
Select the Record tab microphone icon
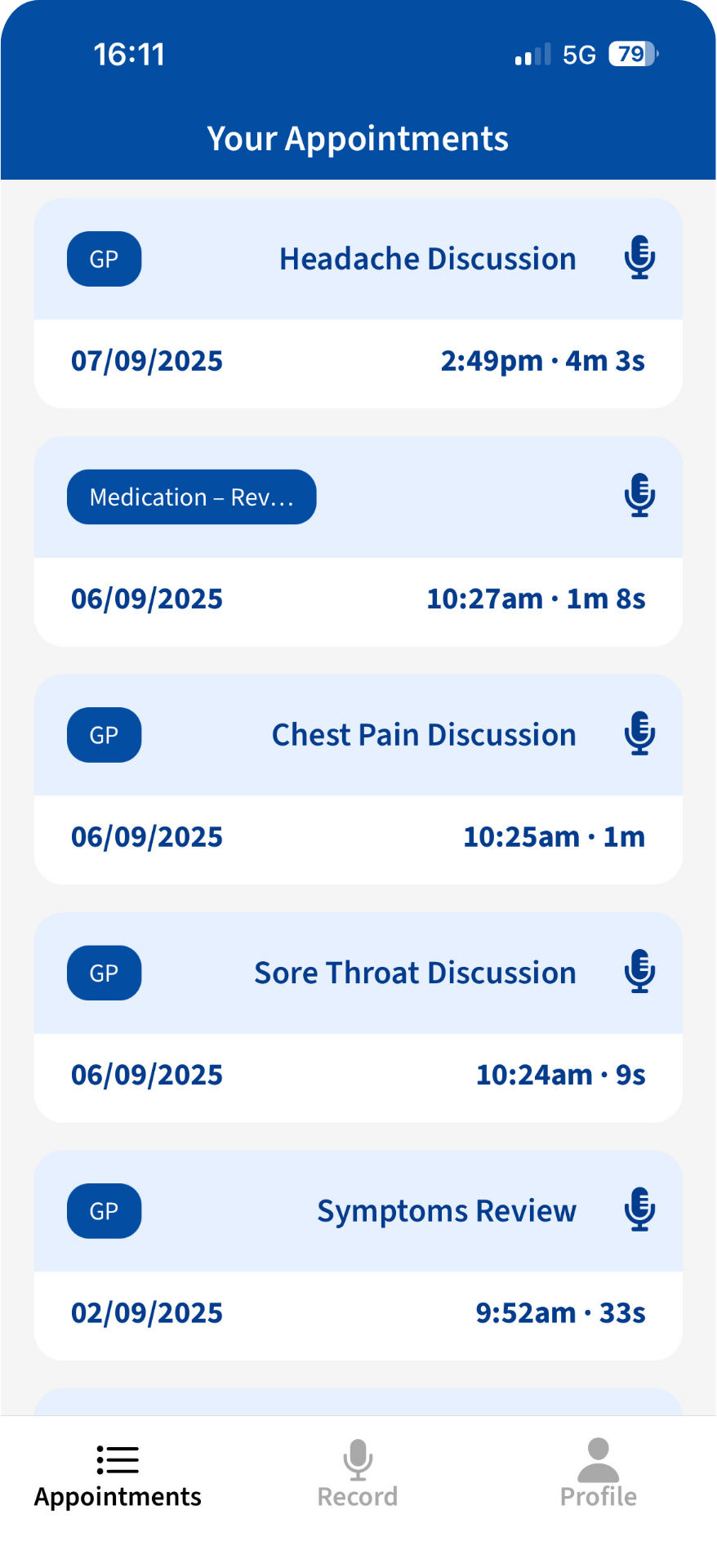tap(357, 1462)
